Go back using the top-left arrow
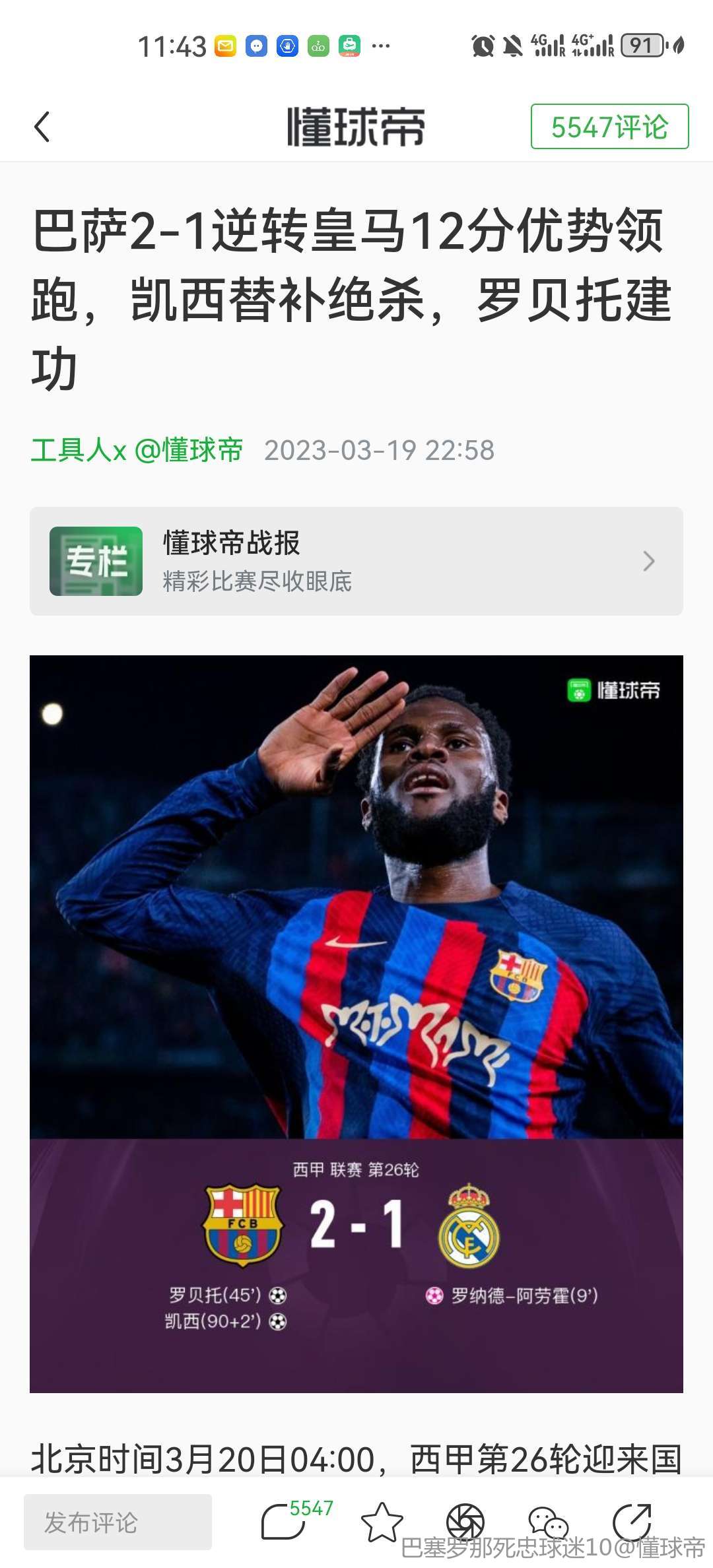 [x=42, y=127]
